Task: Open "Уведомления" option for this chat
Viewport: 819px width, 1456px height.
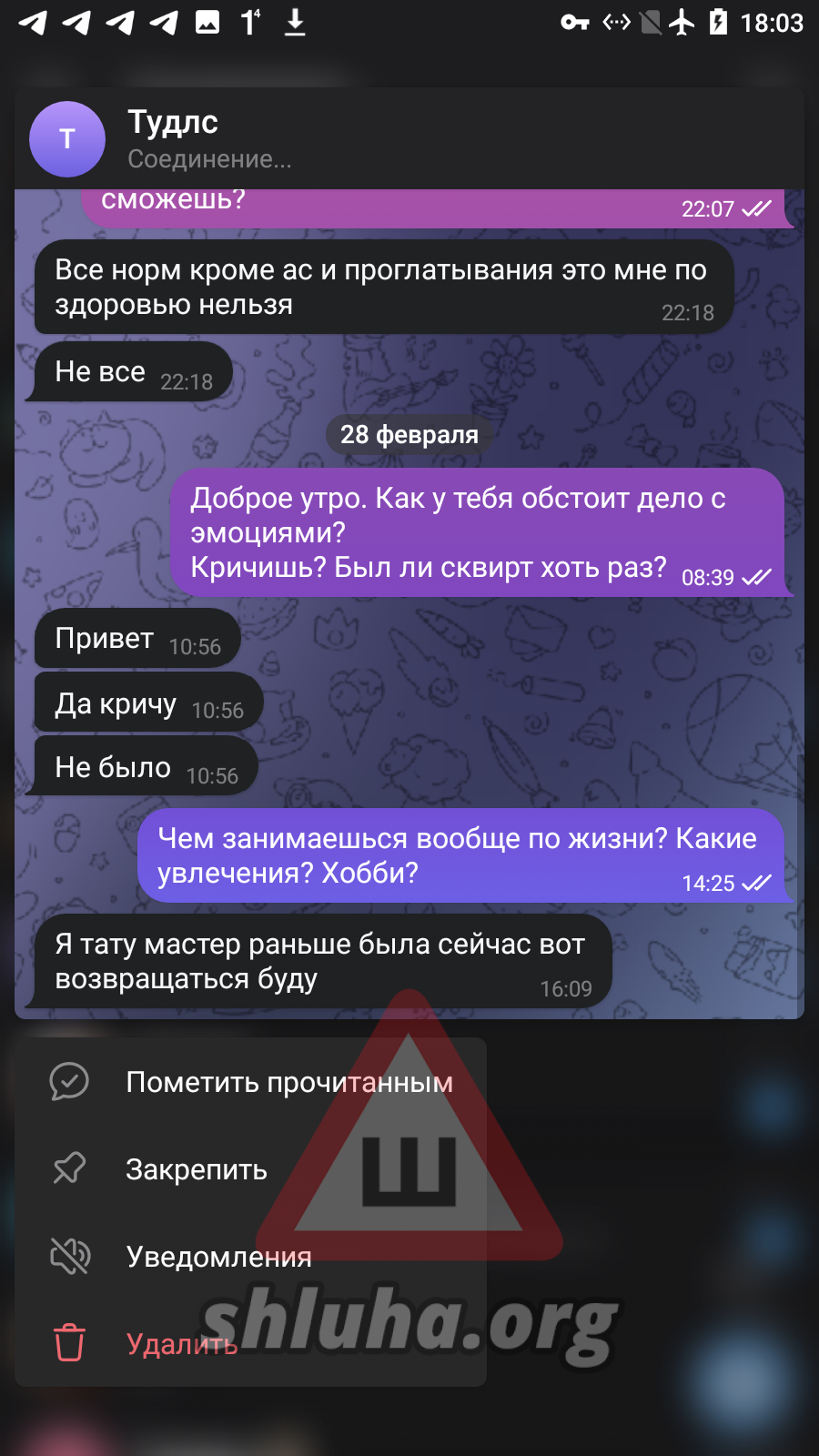Action: click(x=218, y=1257)
